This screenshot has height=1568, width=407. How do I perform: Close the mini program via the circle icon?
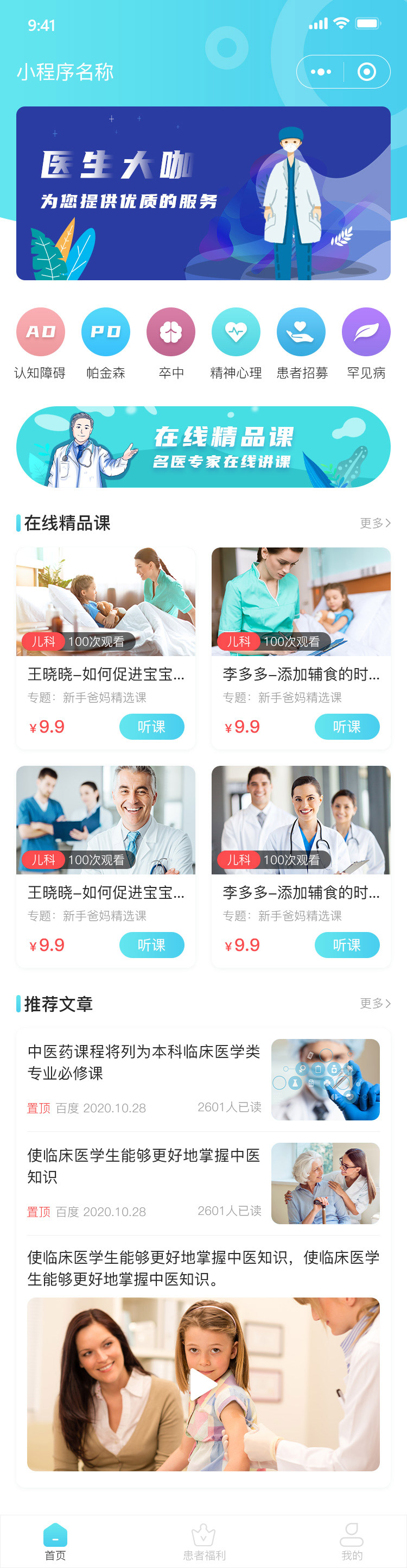[366, 72]
